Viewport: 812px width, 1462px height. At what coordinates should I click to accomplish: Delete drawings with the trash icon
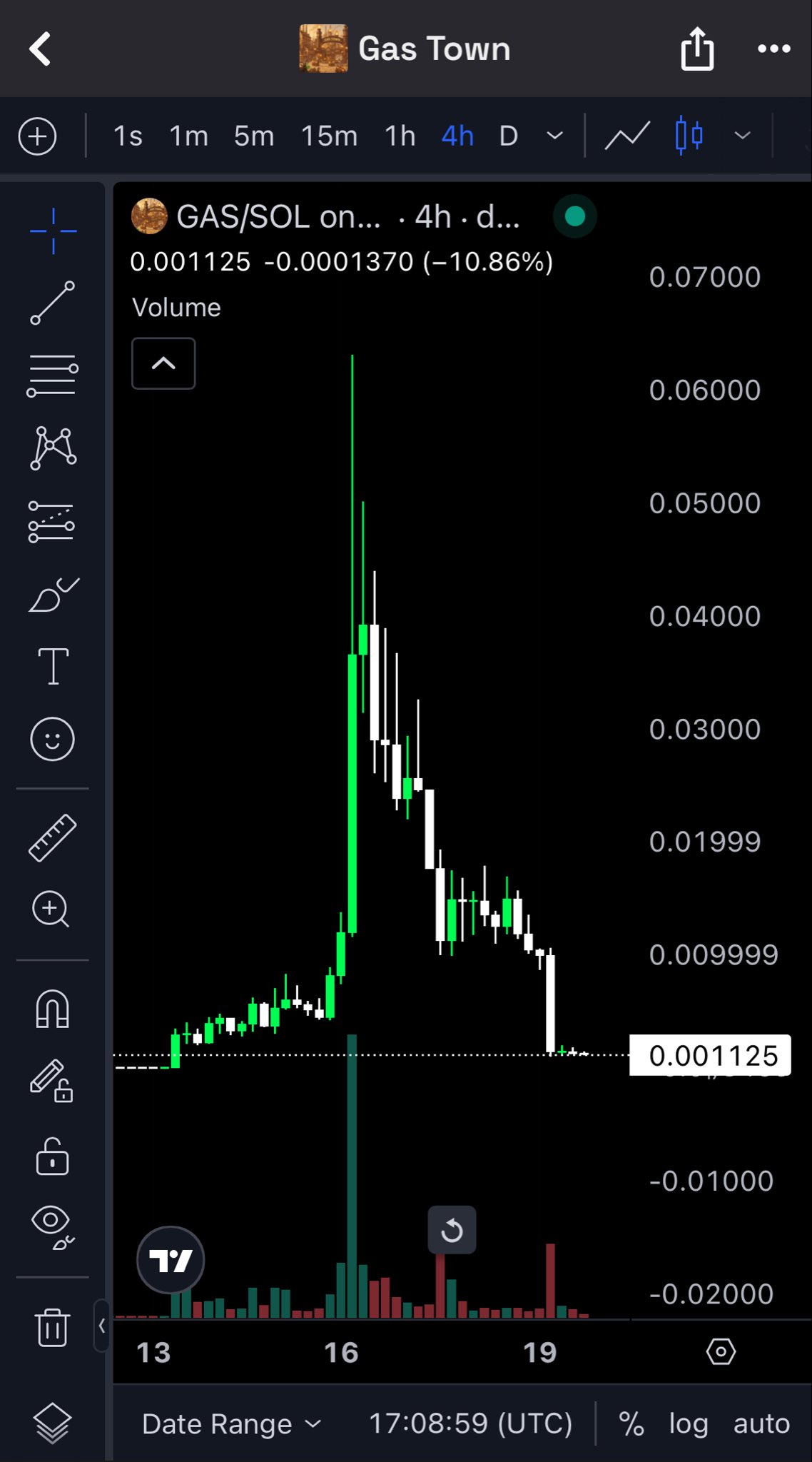tap(52, 1328)
